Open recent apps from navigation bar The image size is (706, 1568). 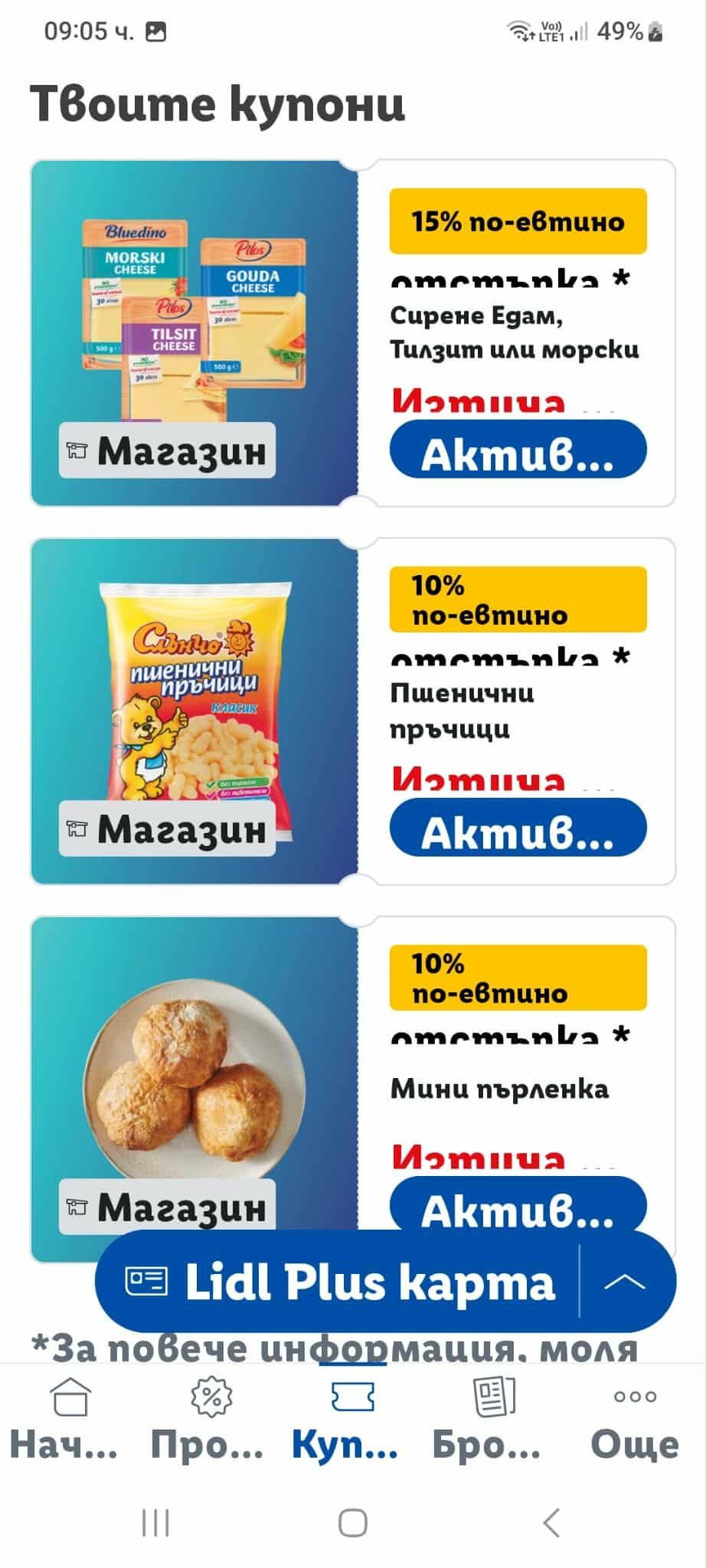(155, 1523)
